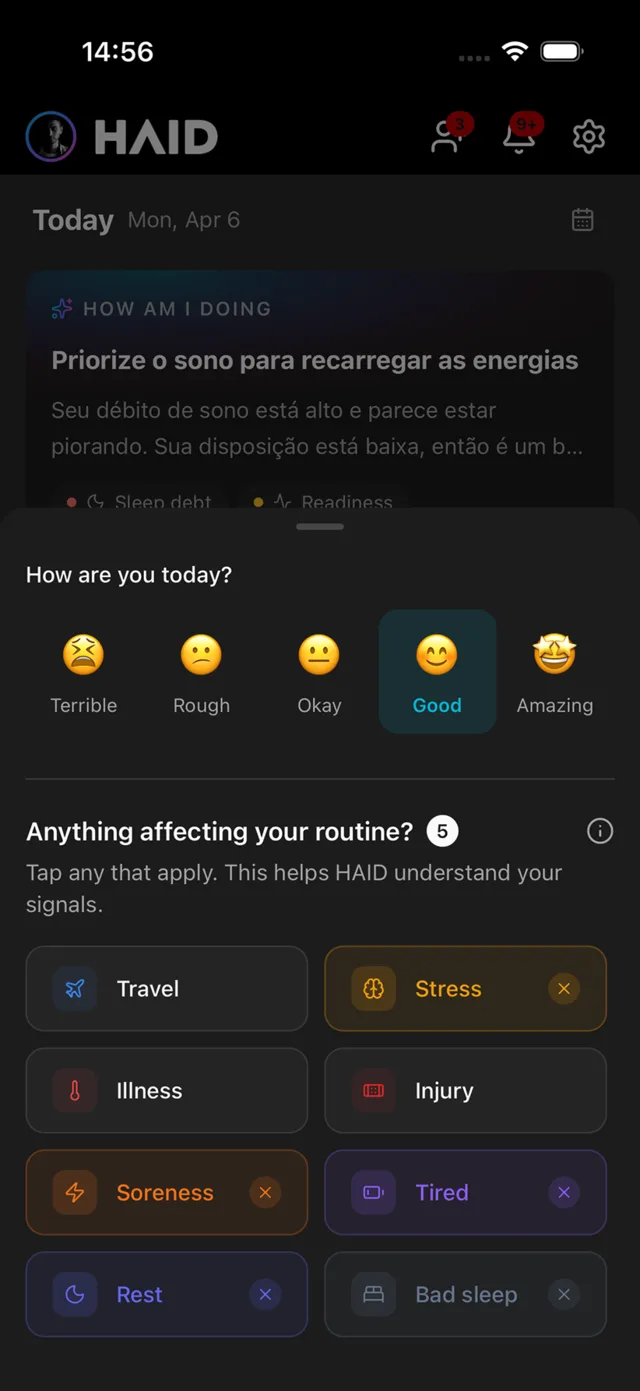Screen dimensions: 640x1391
Task: Select the Rough mood
Action: tap(201, 672)
